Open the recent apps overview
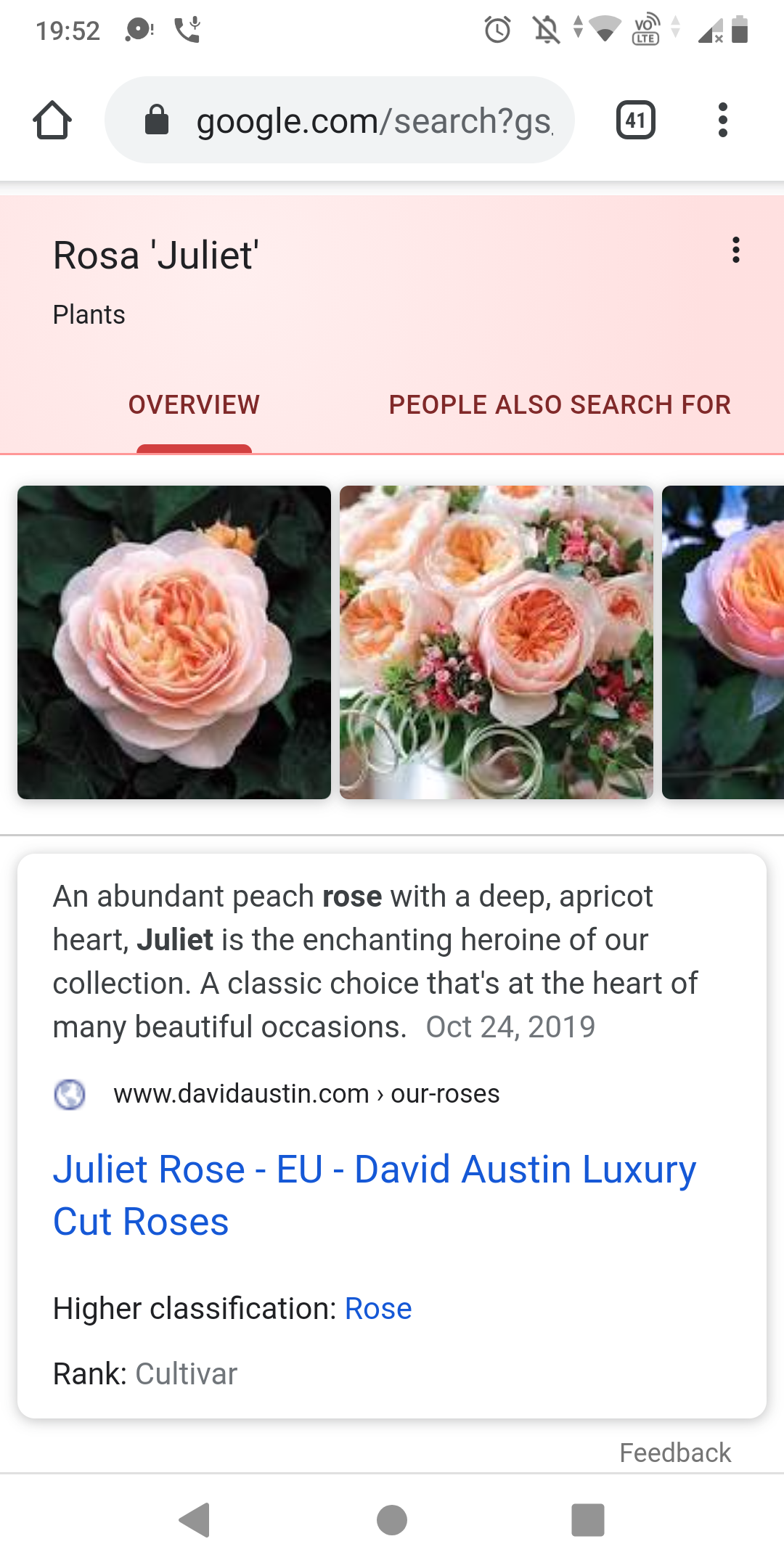 pyautogui.click(x=588, y=1520)
